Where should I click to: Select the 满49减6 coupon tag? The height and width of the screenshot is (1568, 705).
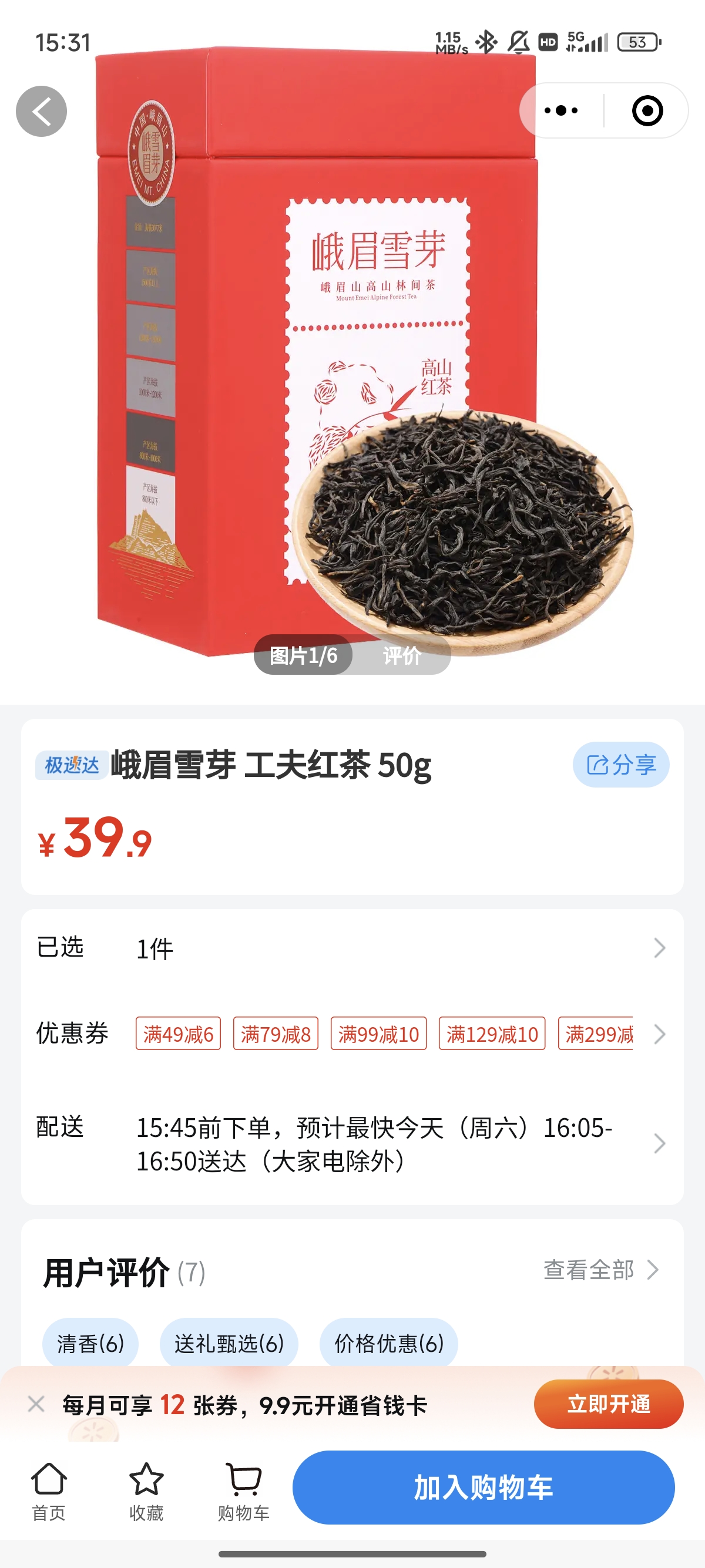178,1034
